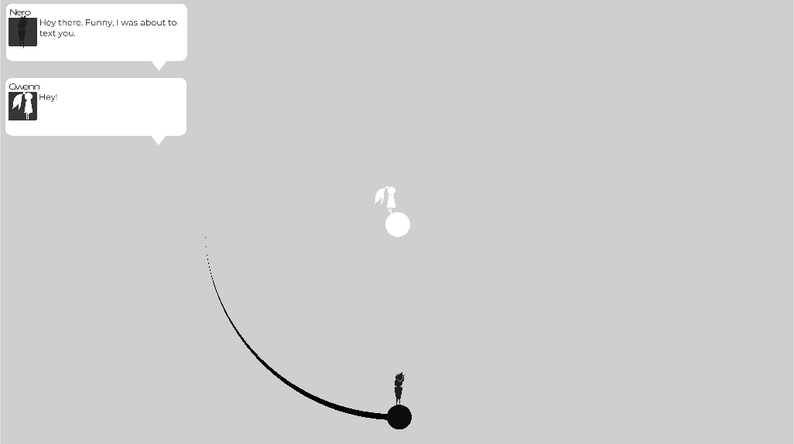This screenshot has height=444, width=794.
Task: Tap Nero's speech bubble to continue
Action: coord(96,32)
